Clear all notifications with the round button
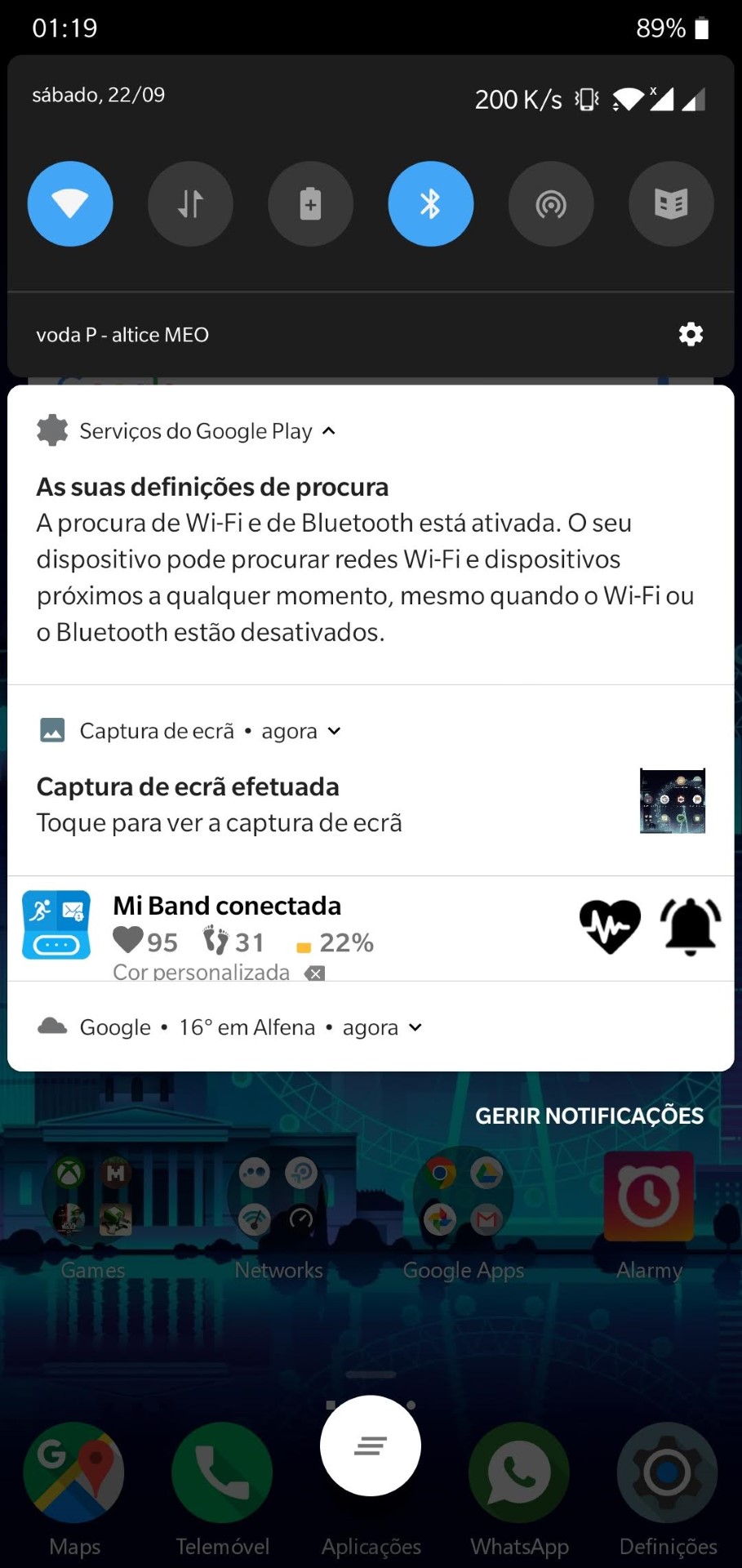742x1568 pixels. (x=371, y=1445)
